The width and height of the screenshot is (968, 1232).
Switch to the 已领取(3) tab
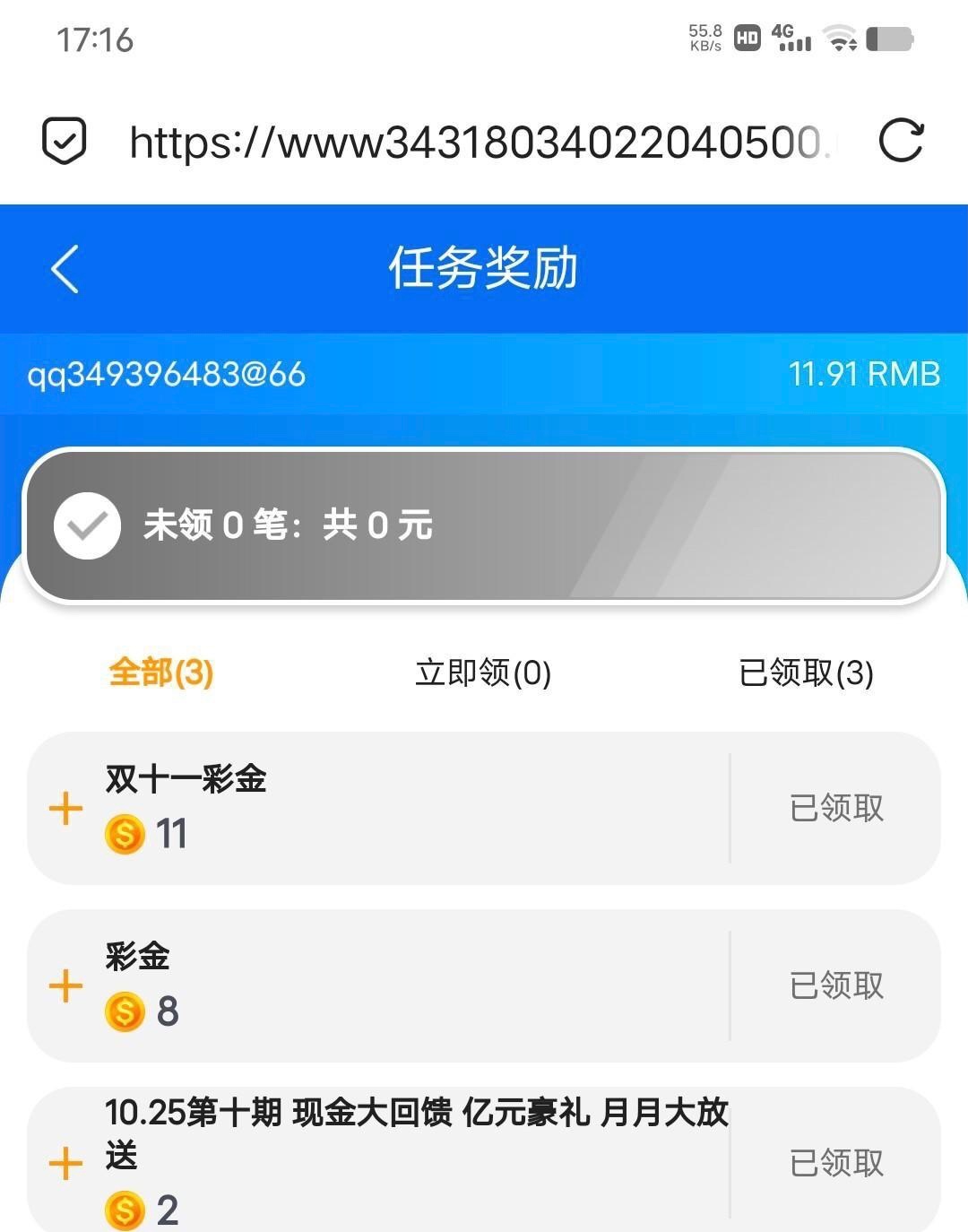806,672
